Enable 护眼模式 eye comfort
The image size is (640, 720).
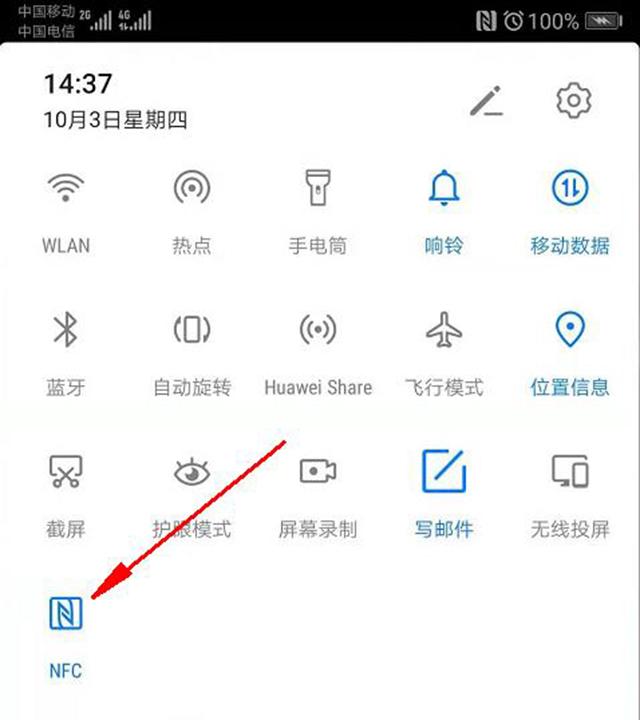click(x=191, y=472)
